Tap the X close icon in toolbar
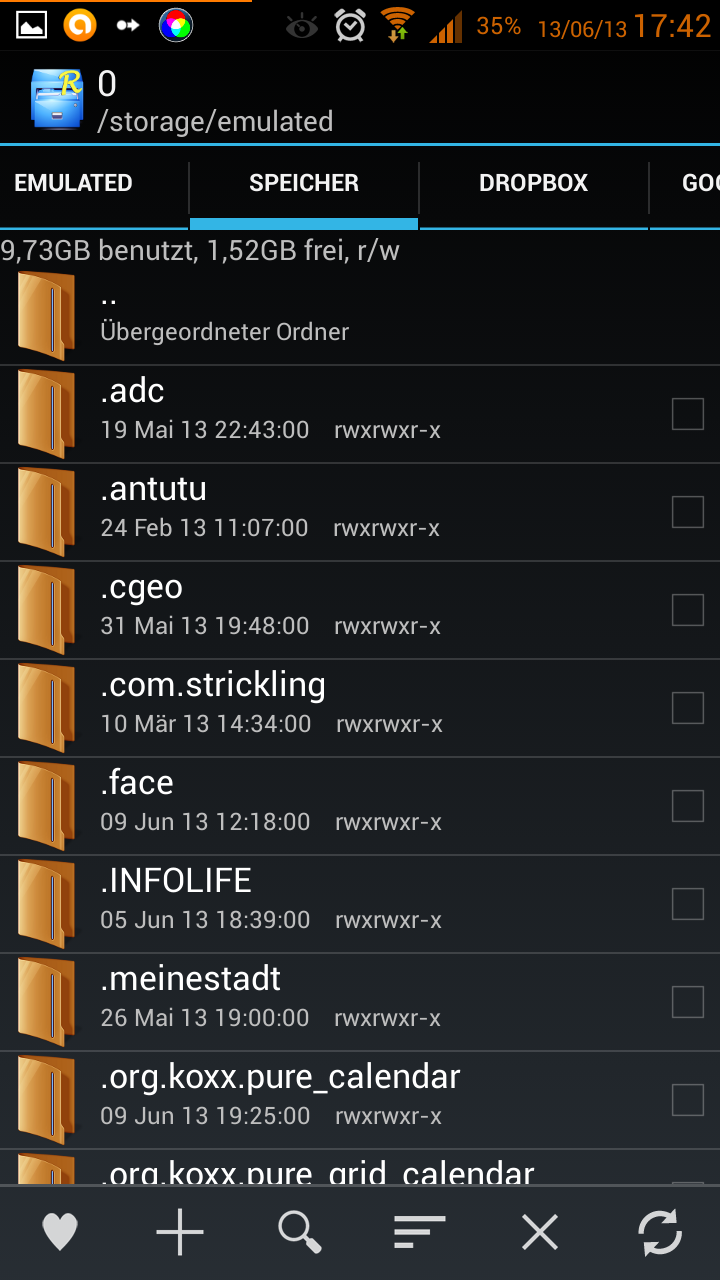720x1280 pixels. pos(540,1233)
